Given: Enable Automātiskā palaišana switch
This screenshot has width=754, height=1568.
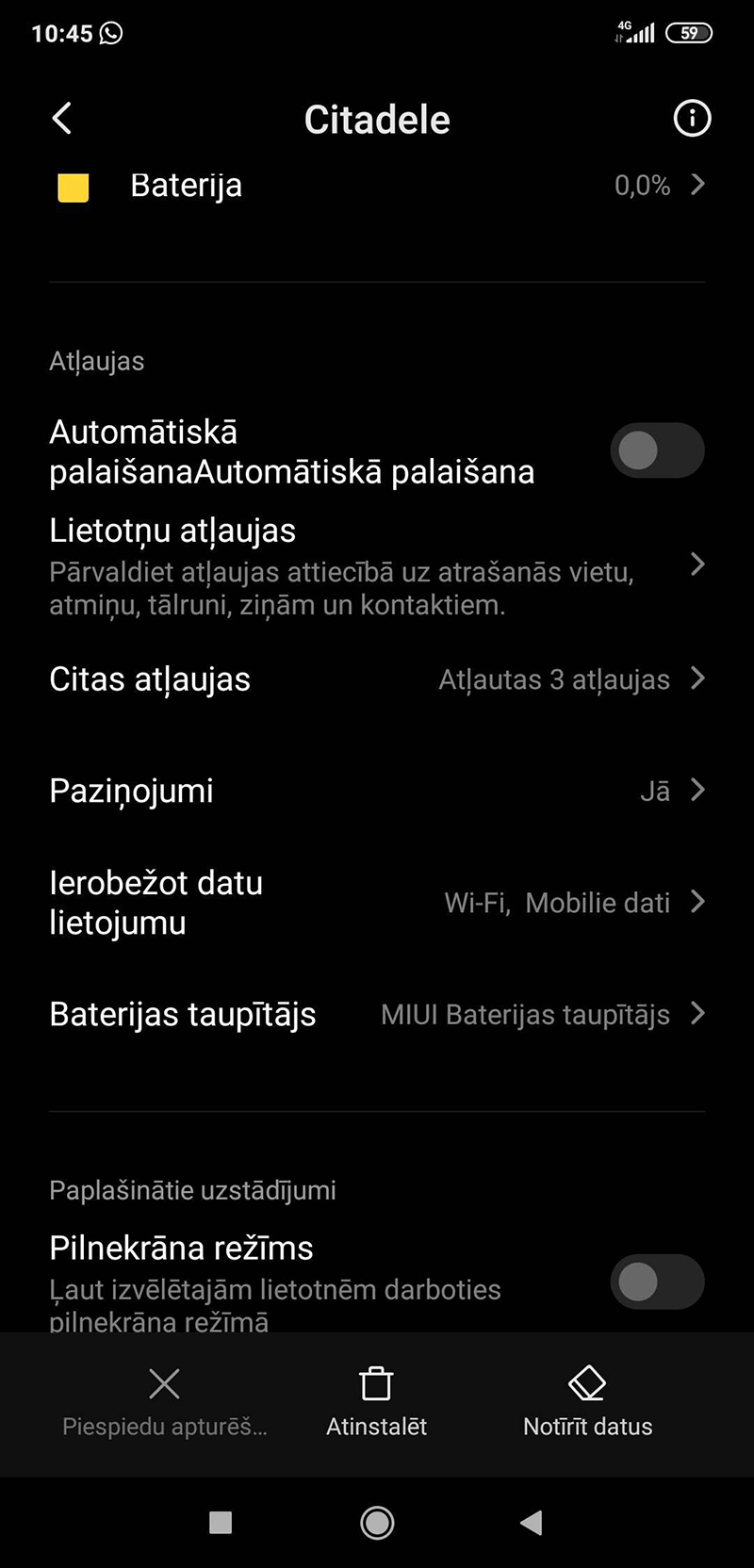Looking at the screenshot, I should [x=657, y=450].
